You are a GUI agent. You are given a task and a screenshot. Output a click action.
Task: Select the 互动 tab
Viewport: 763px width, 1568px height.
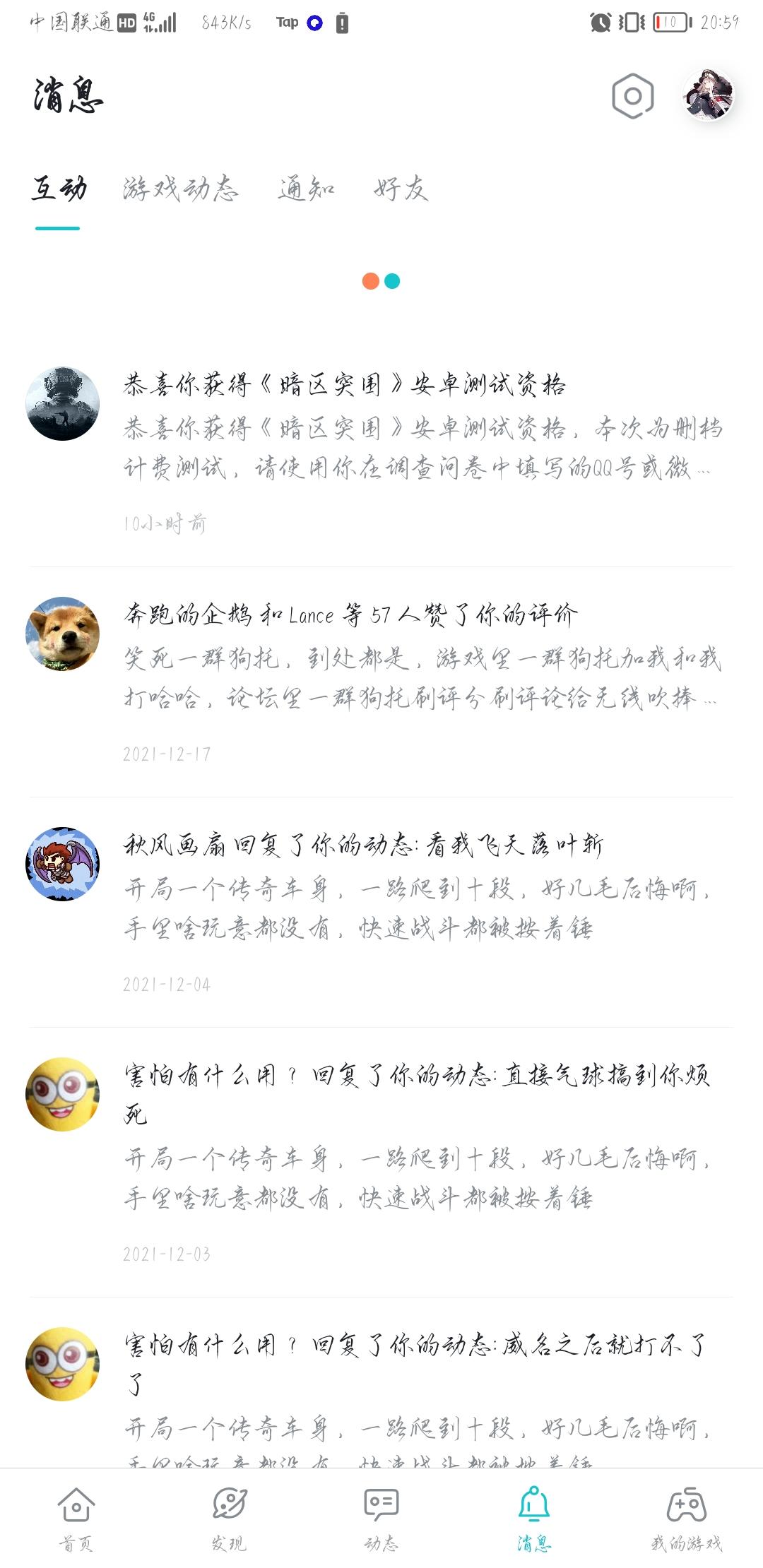click(59, 189)
